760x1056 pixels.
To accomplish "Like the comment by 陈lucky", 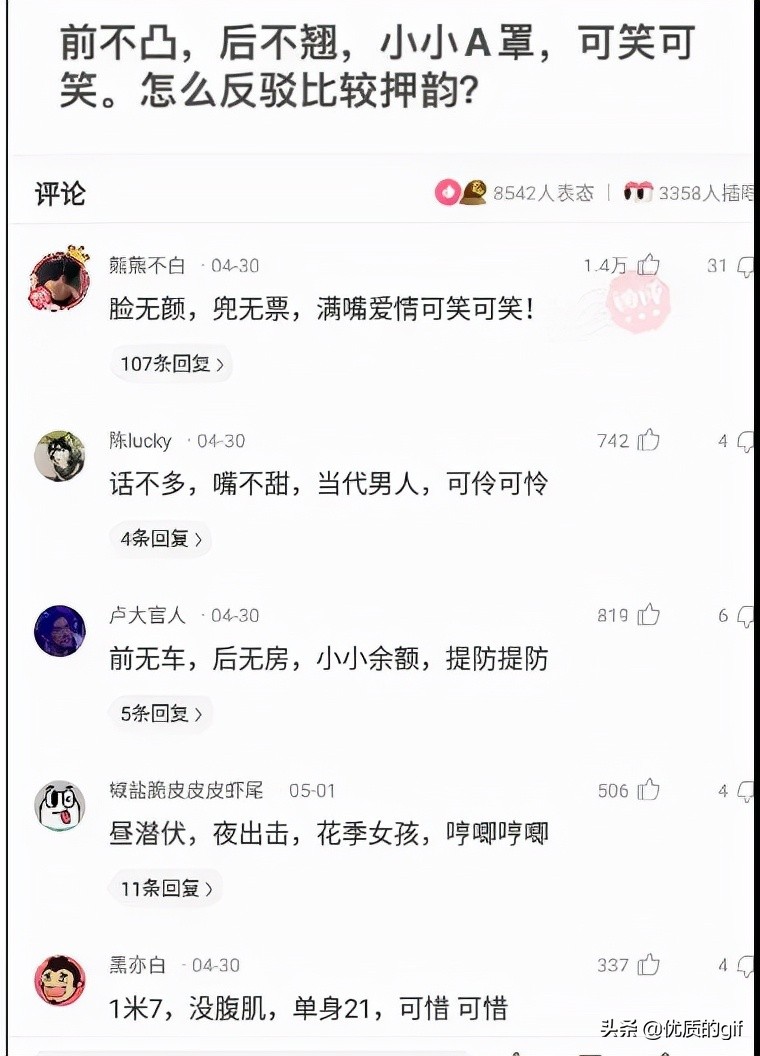I will point(649,440).
